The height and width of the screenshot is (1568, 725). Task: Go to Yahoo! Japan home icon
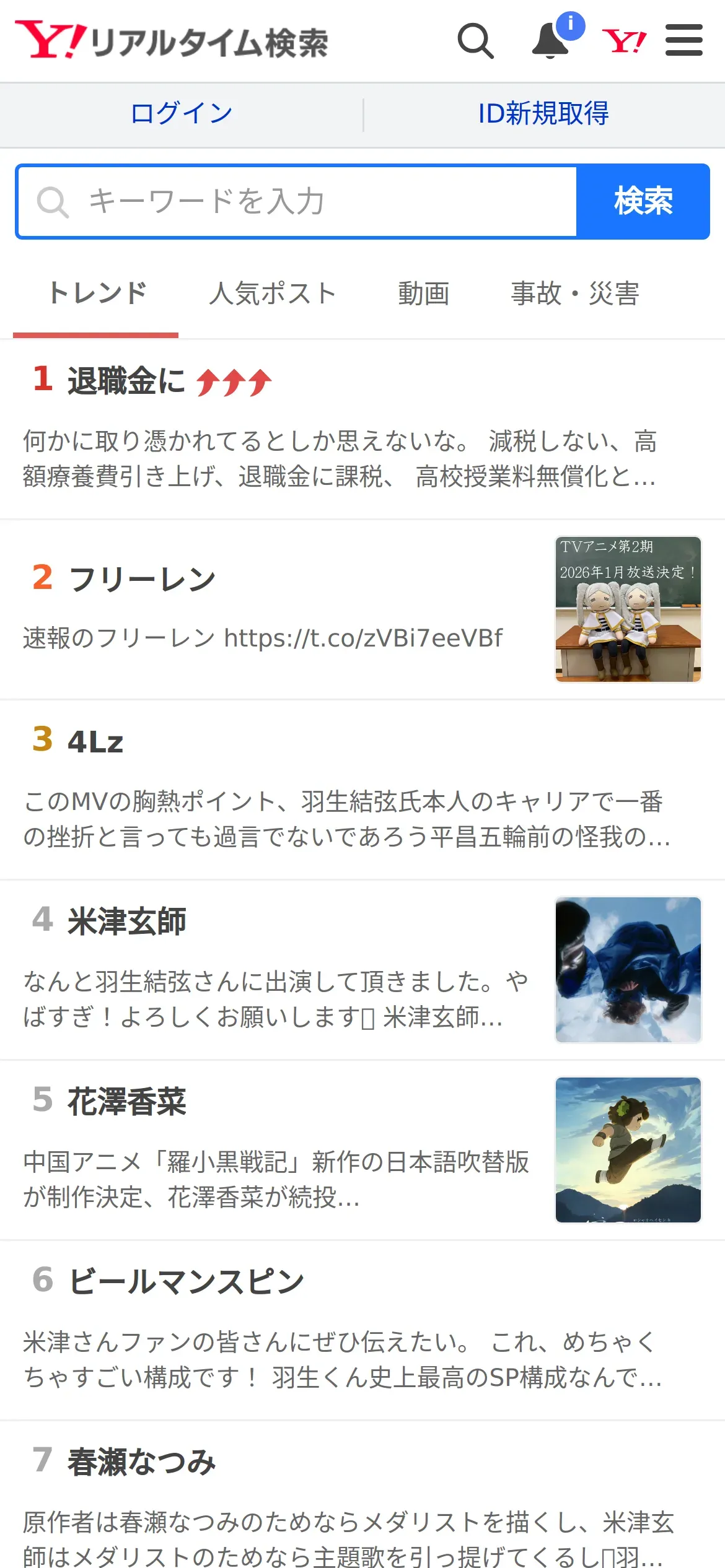[x=624, y=41]
